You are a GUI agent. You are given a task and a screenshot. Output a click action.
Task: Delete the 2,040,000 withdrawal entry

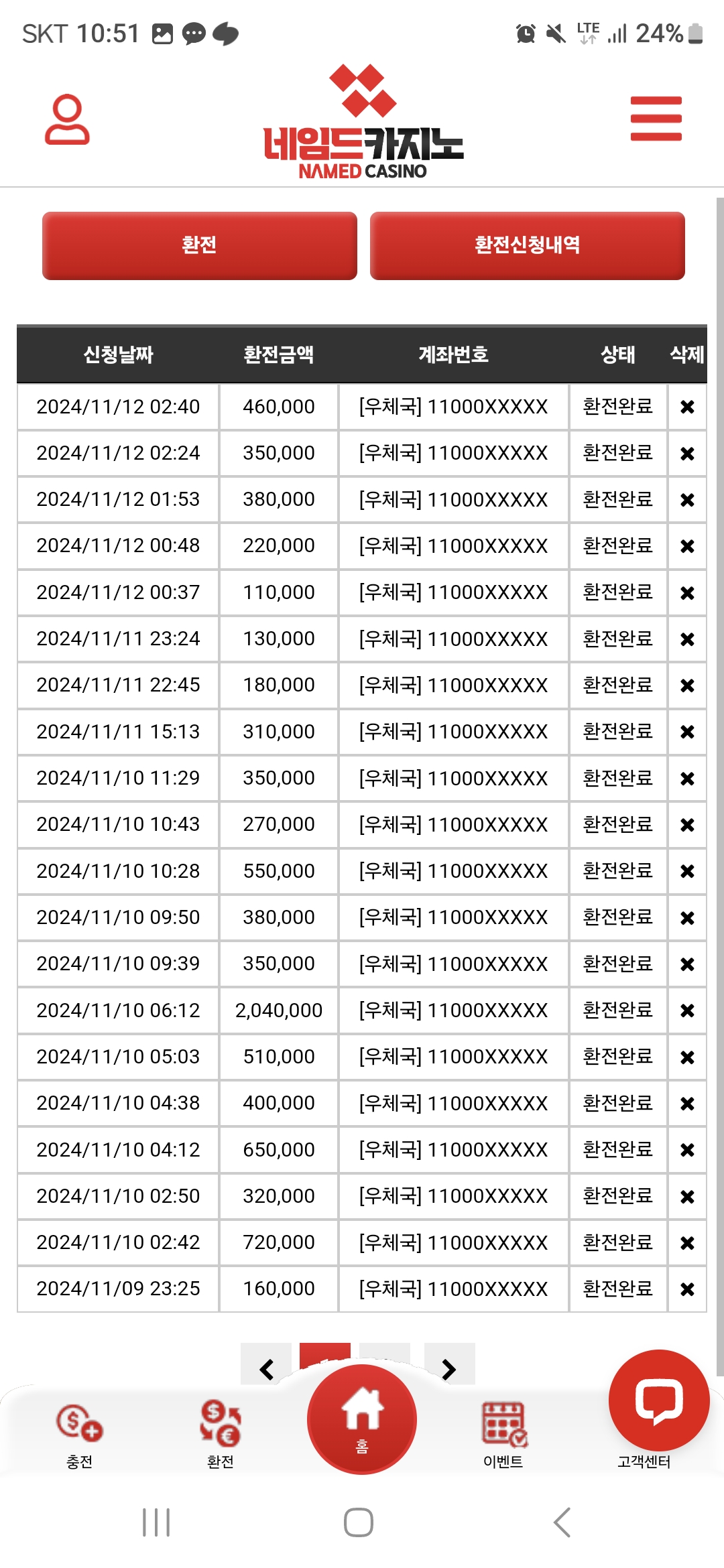(687, 1010)
